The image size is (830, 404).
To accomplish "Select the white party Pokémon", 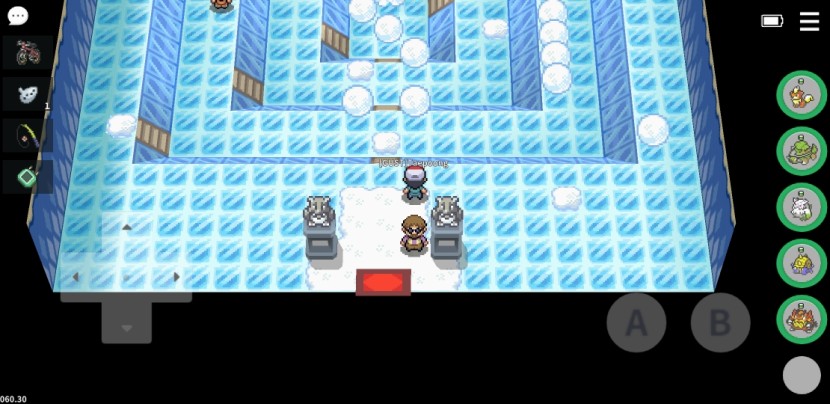I will tap(802, 207).
